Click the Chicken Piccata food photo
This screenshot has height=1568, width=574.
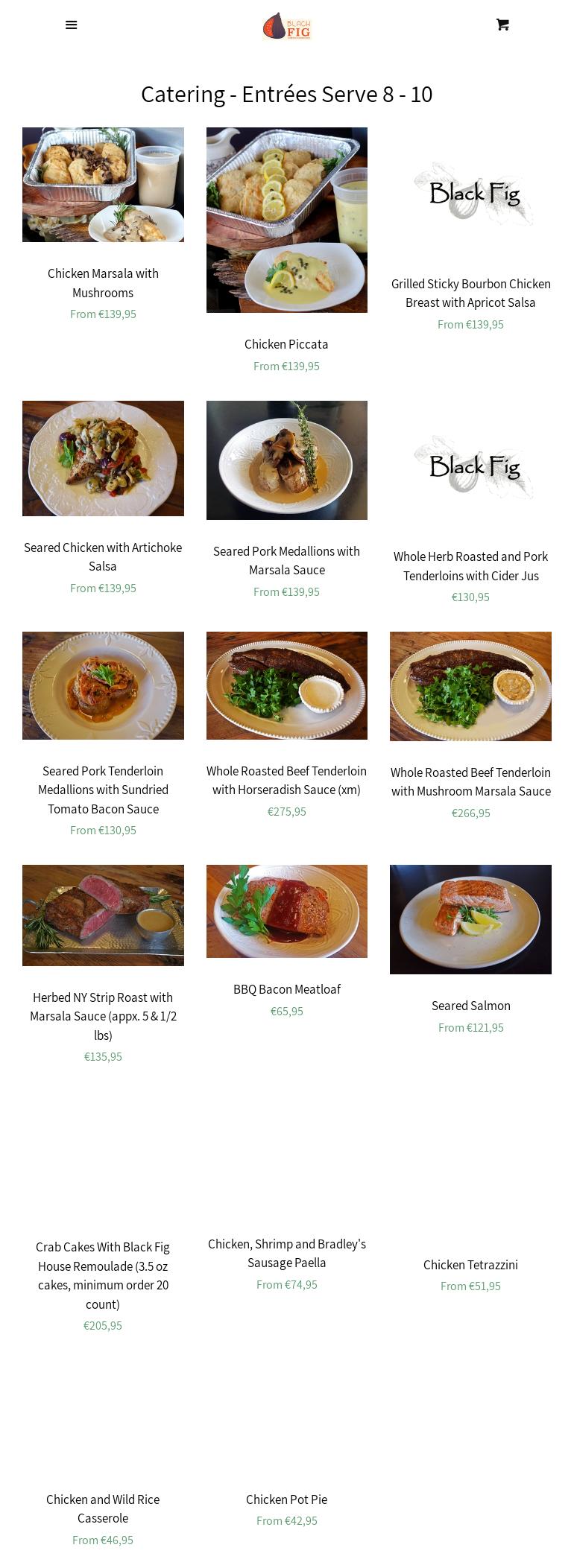286,219
